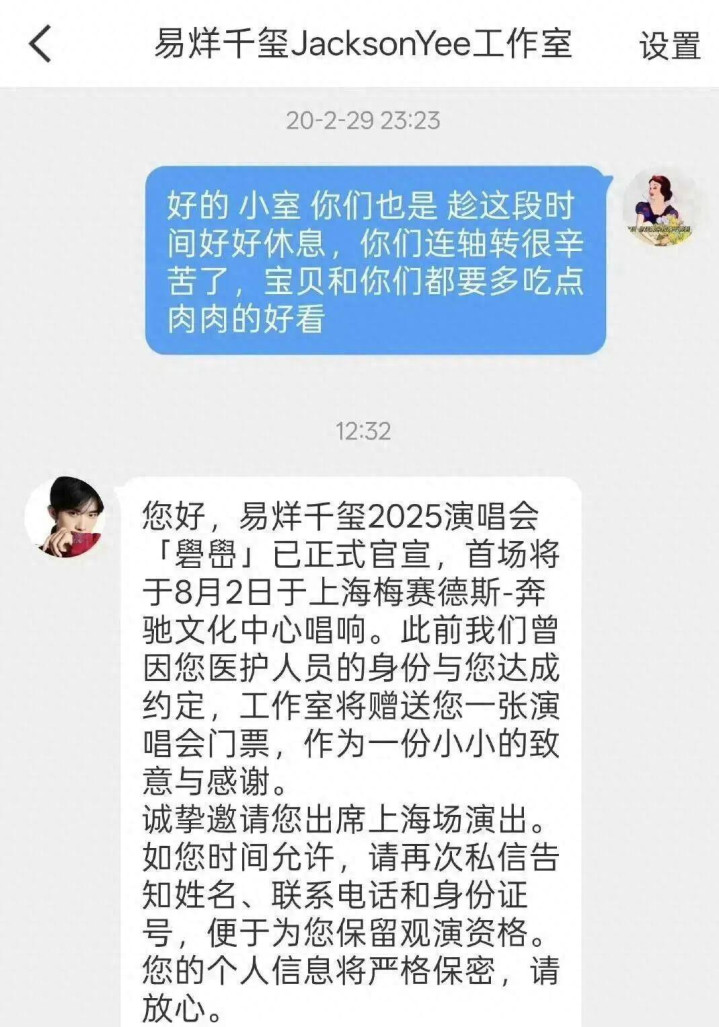719x1027 pixels.
Task: Tap my own avatar beside blue message
Action: coord(660,207)
